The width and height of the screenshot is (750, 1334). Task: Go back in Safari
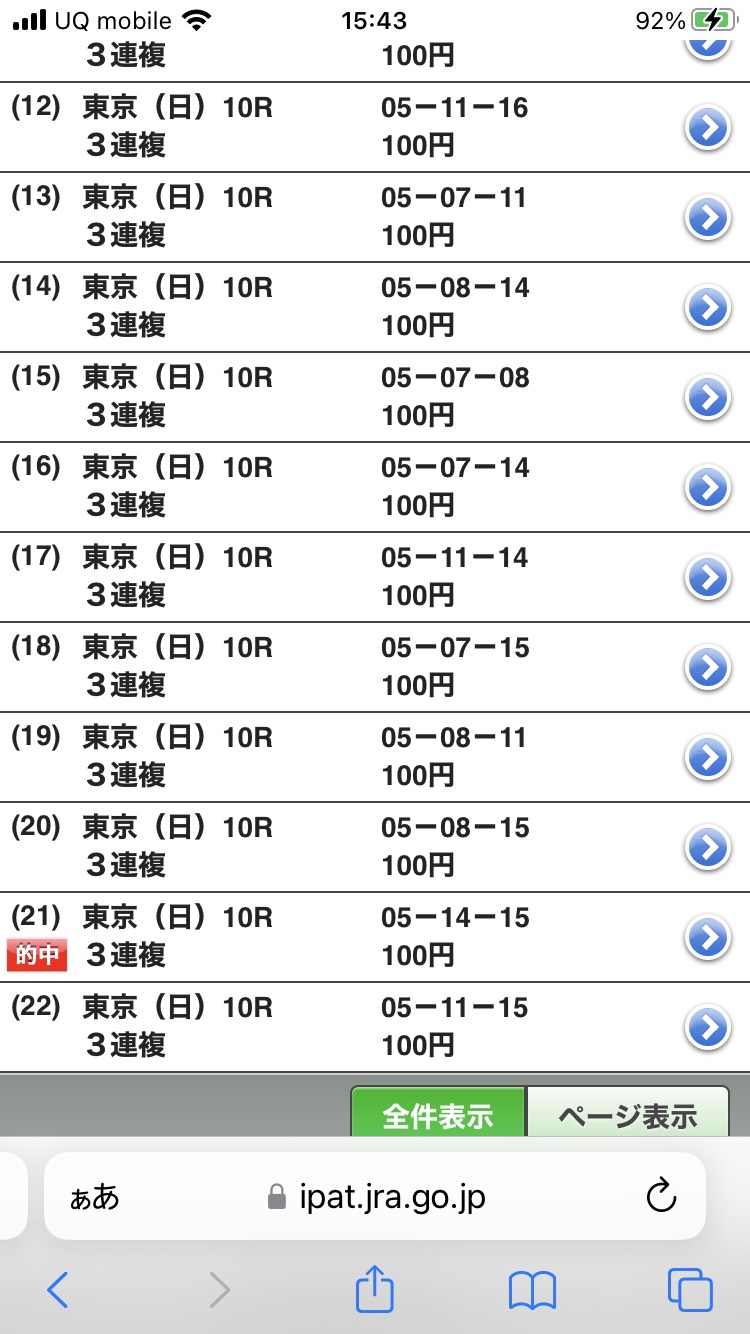click(x=58, y=1290)
